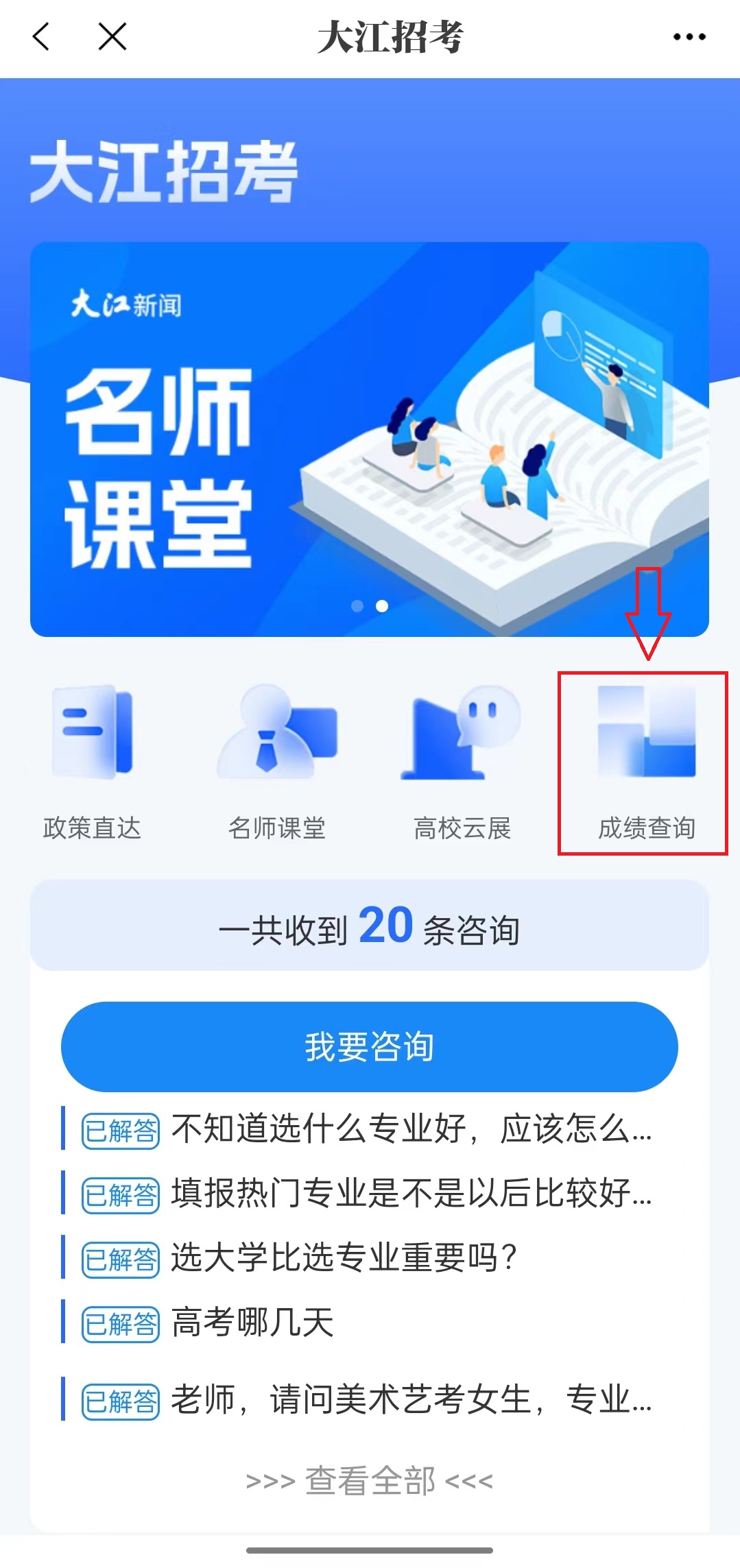
Task: Select the first banner page indicator dot
Action: click(357, 606)
